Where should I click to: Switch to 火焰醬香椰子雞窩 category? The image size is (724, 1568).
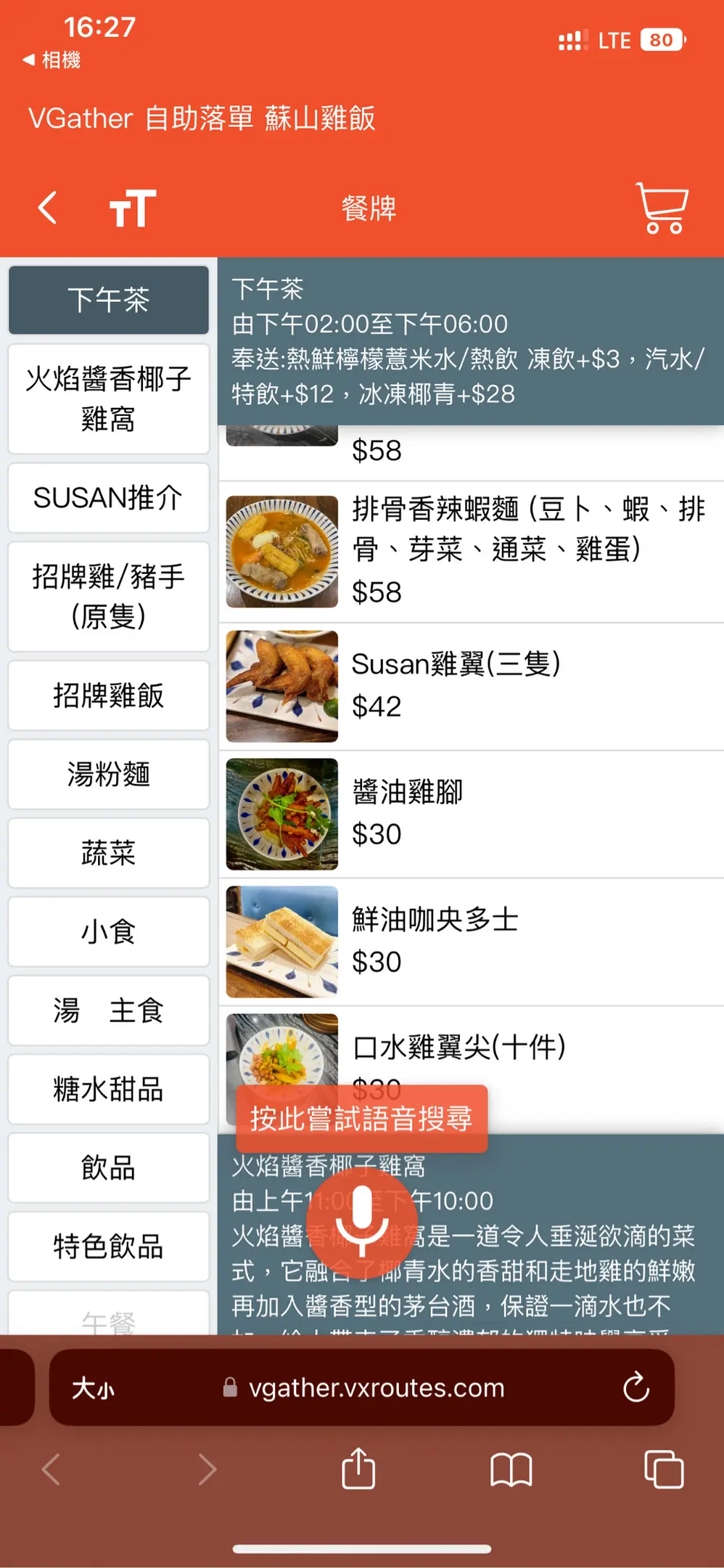[109, 399]
